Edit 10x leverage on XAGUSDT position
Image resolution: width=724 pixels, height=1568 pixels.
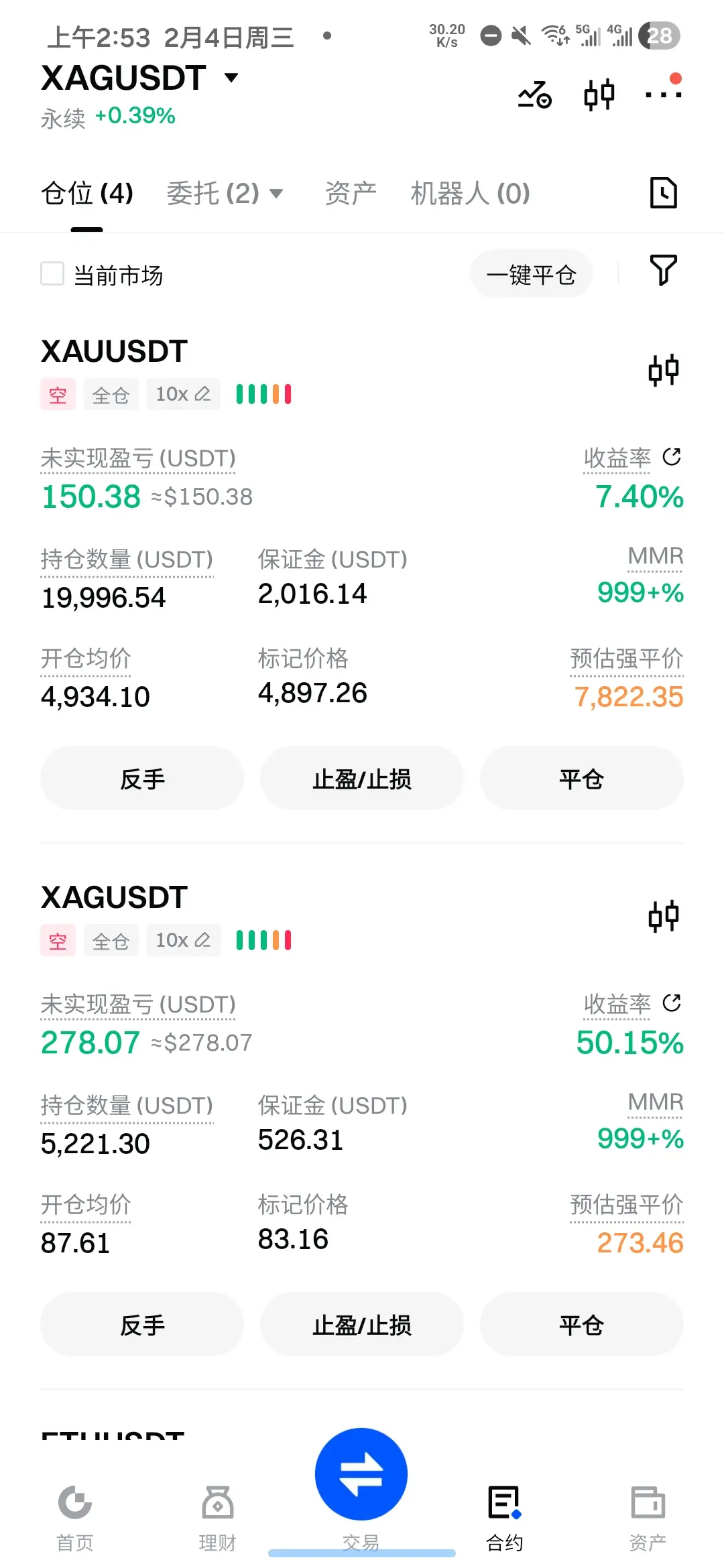coord(183,940)
